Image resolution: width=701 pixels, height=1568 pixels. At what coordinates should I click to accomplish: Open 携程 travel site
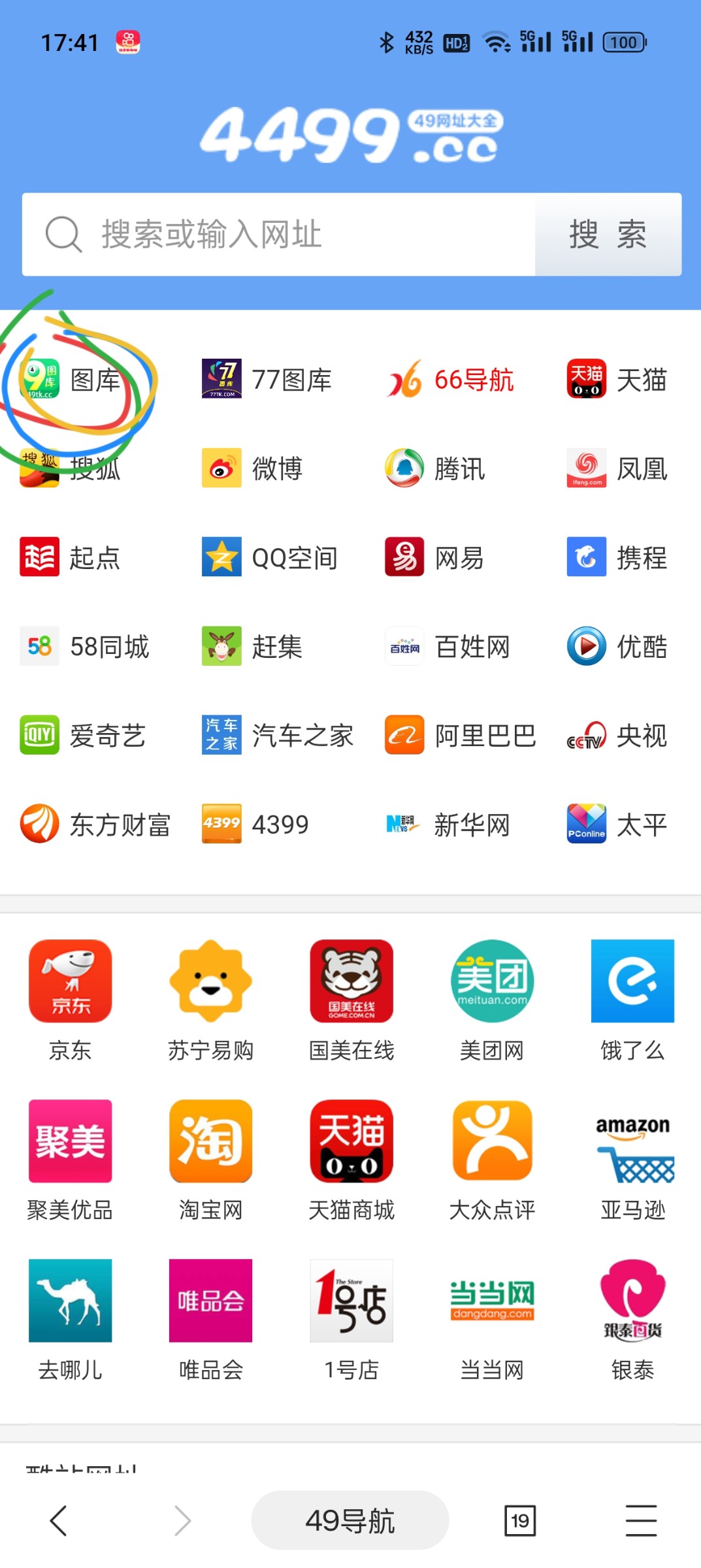click(x=617, y=557)
